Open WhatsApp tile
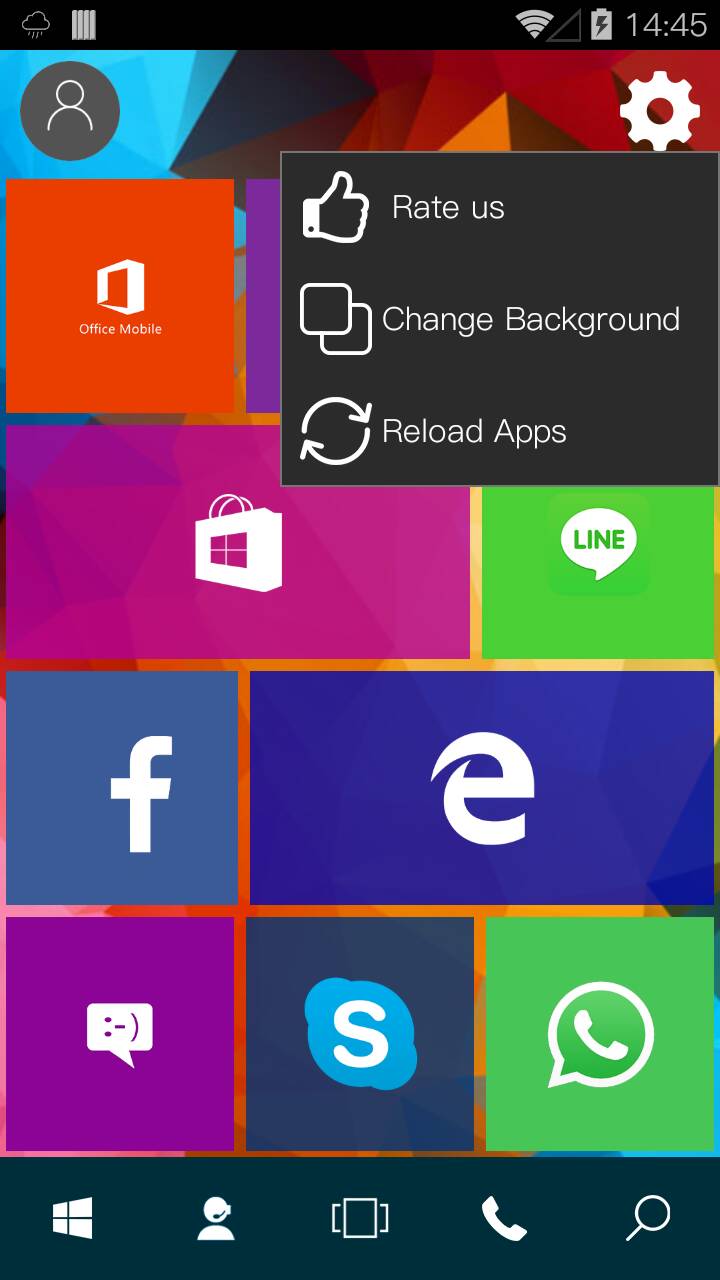 pyautogui.click(x=600, y=1032)
